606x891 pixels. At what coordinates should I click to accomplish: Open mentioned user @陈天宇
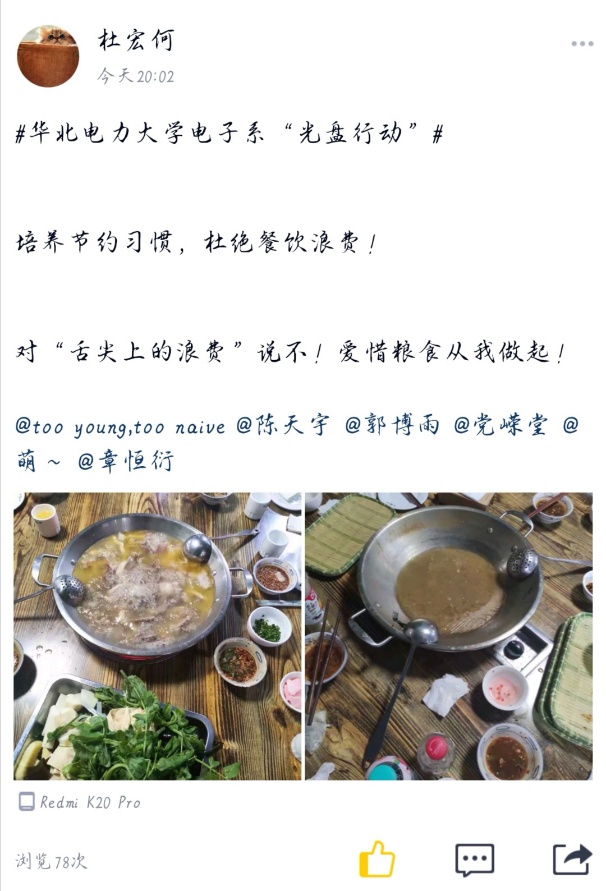point(283,427)
